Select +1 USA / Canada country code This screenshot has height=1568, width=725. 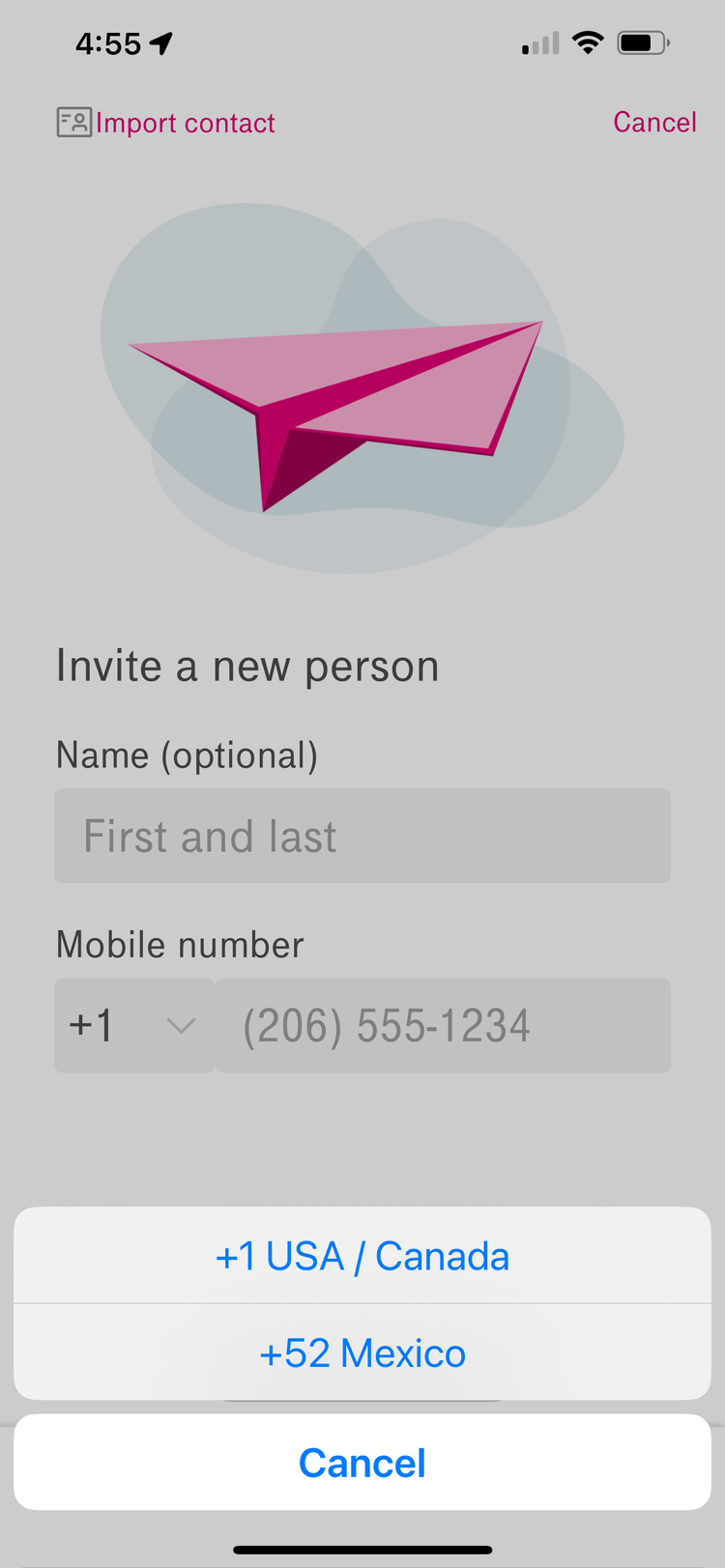pos(362,1255)
